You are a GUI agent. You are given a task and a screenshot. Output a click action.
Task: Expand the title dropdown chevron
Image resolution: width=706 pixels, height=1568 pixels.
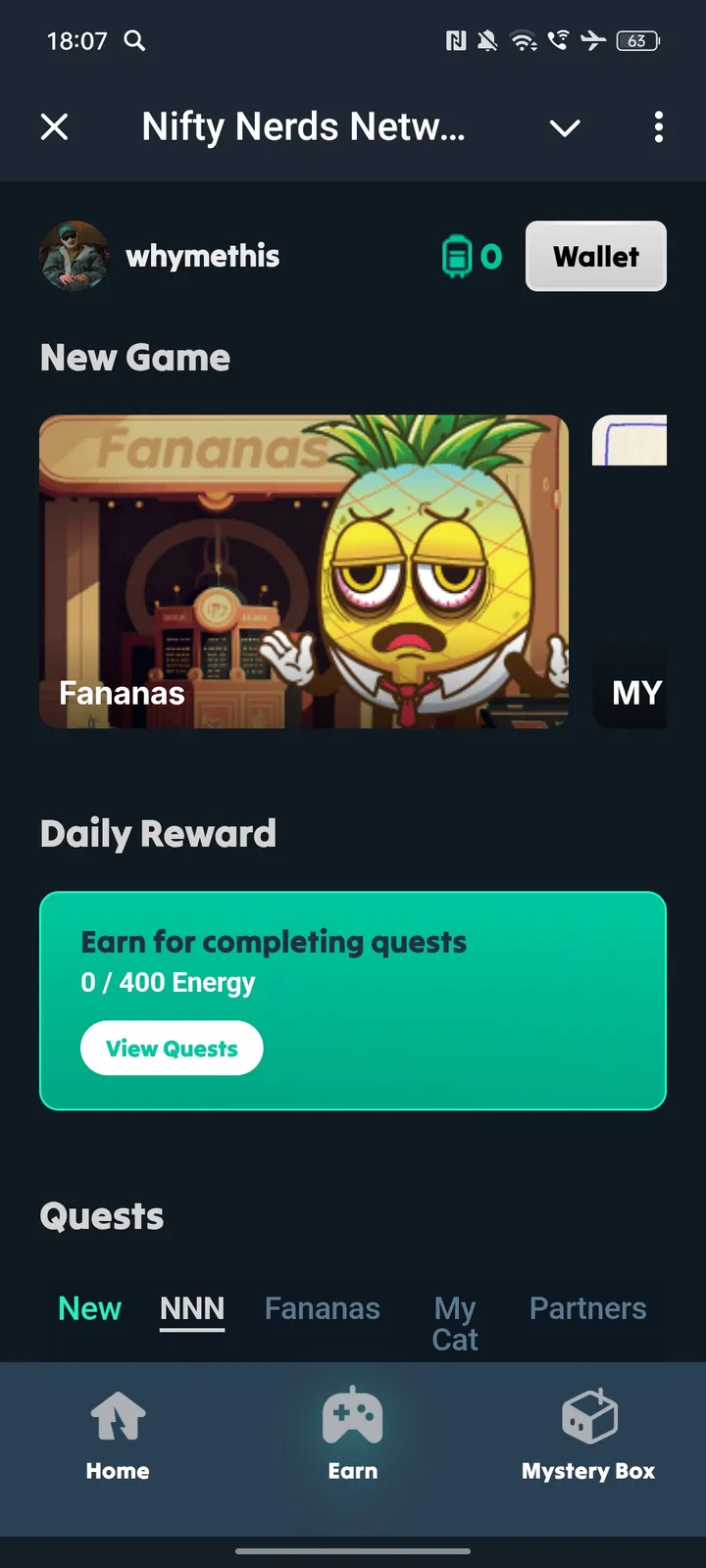(565, 127)
